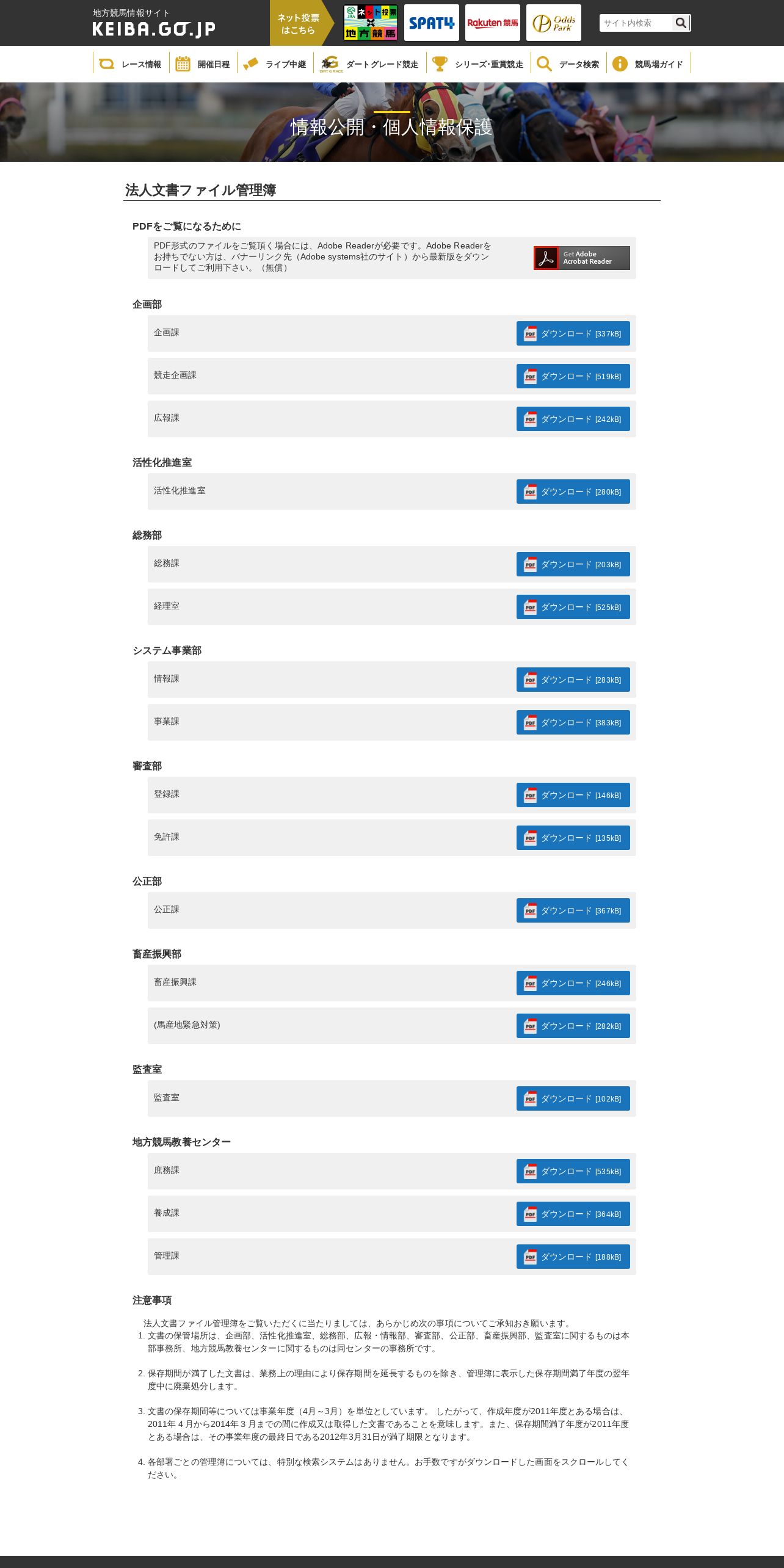Get Adobe Acrobat Reader
Viewport: 784px width, 1568px height.
tap(582, 258)
